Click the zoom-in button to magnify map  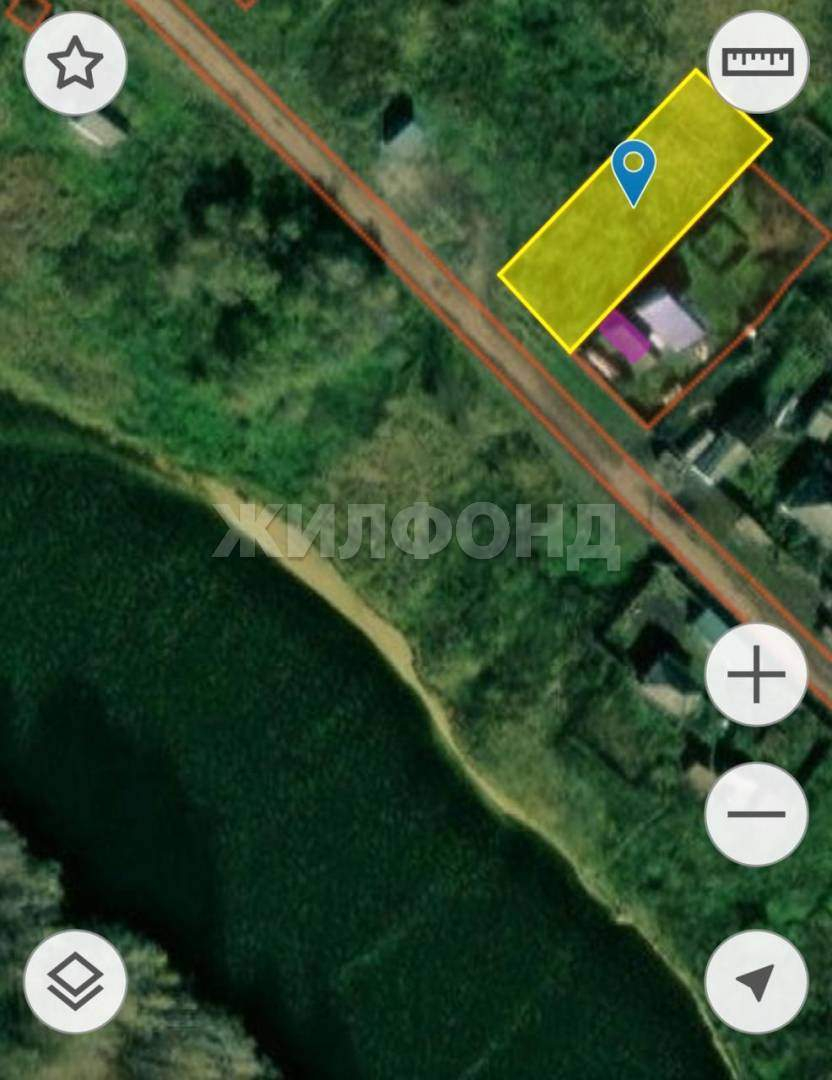pos(757,675)
